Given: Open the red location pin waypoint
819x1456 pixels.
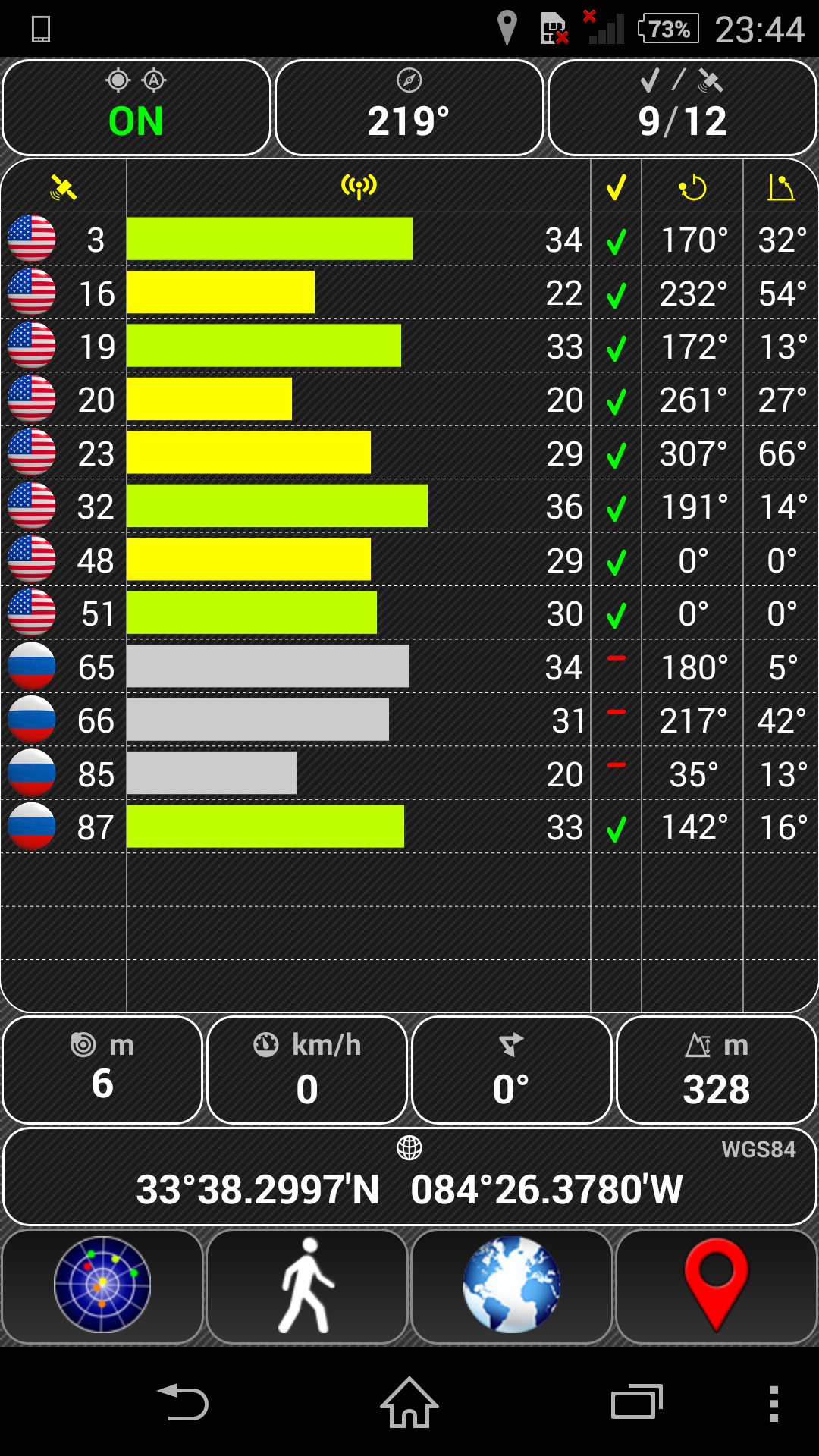Looking at the screenshot, I should pos(717,1286).
